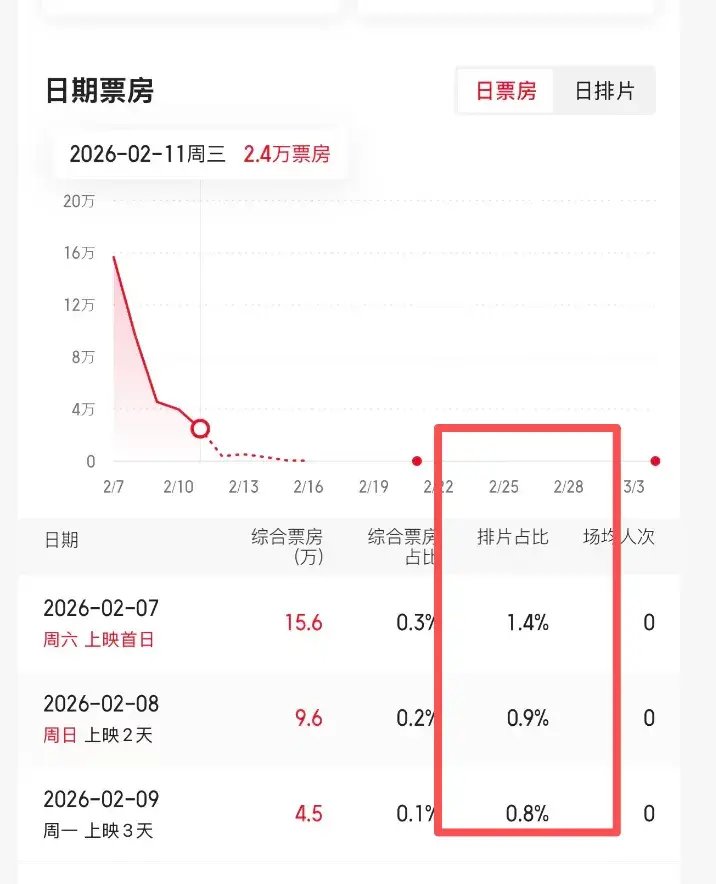Switch to the 日排片 tab

pos(604,91)
